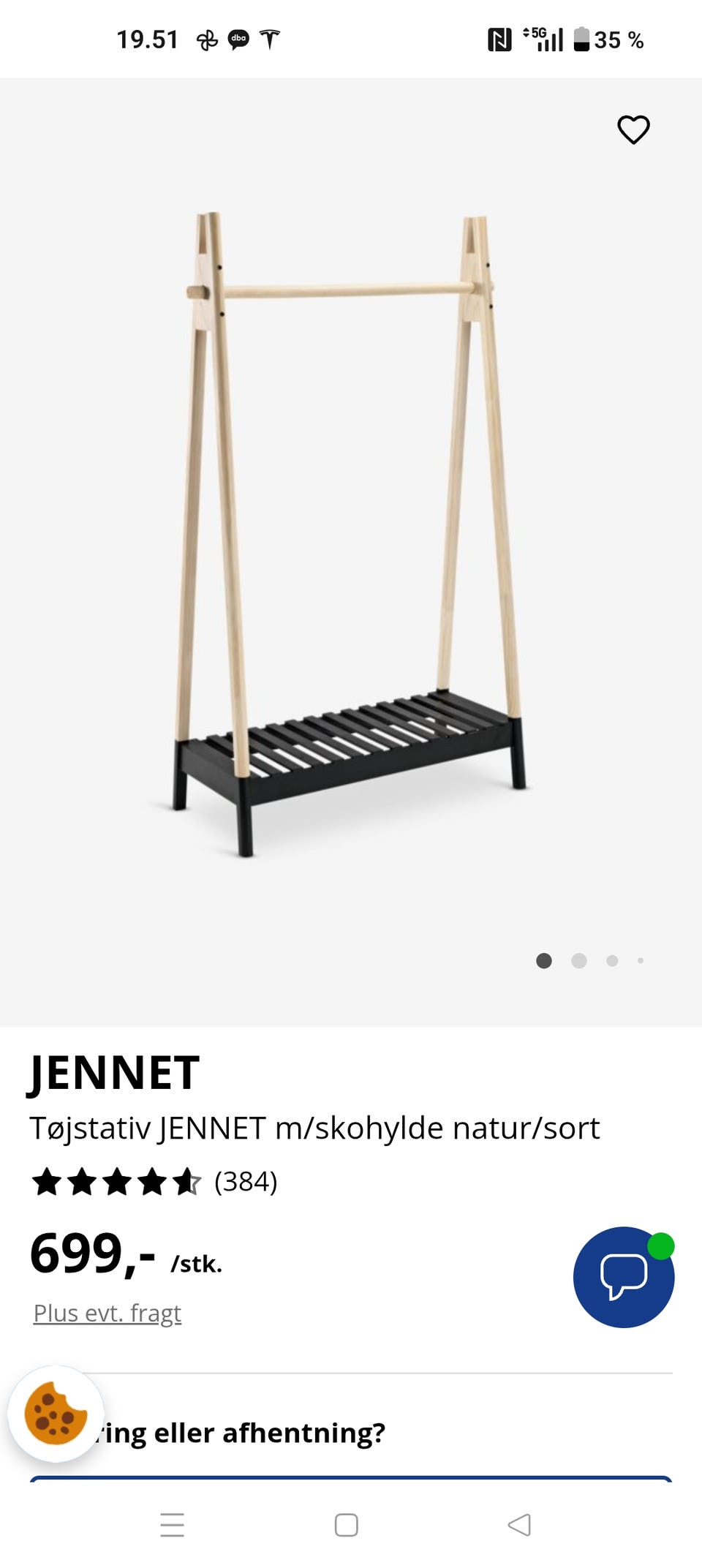Add JENNET to favorites with the heart

tap(633, 130)
